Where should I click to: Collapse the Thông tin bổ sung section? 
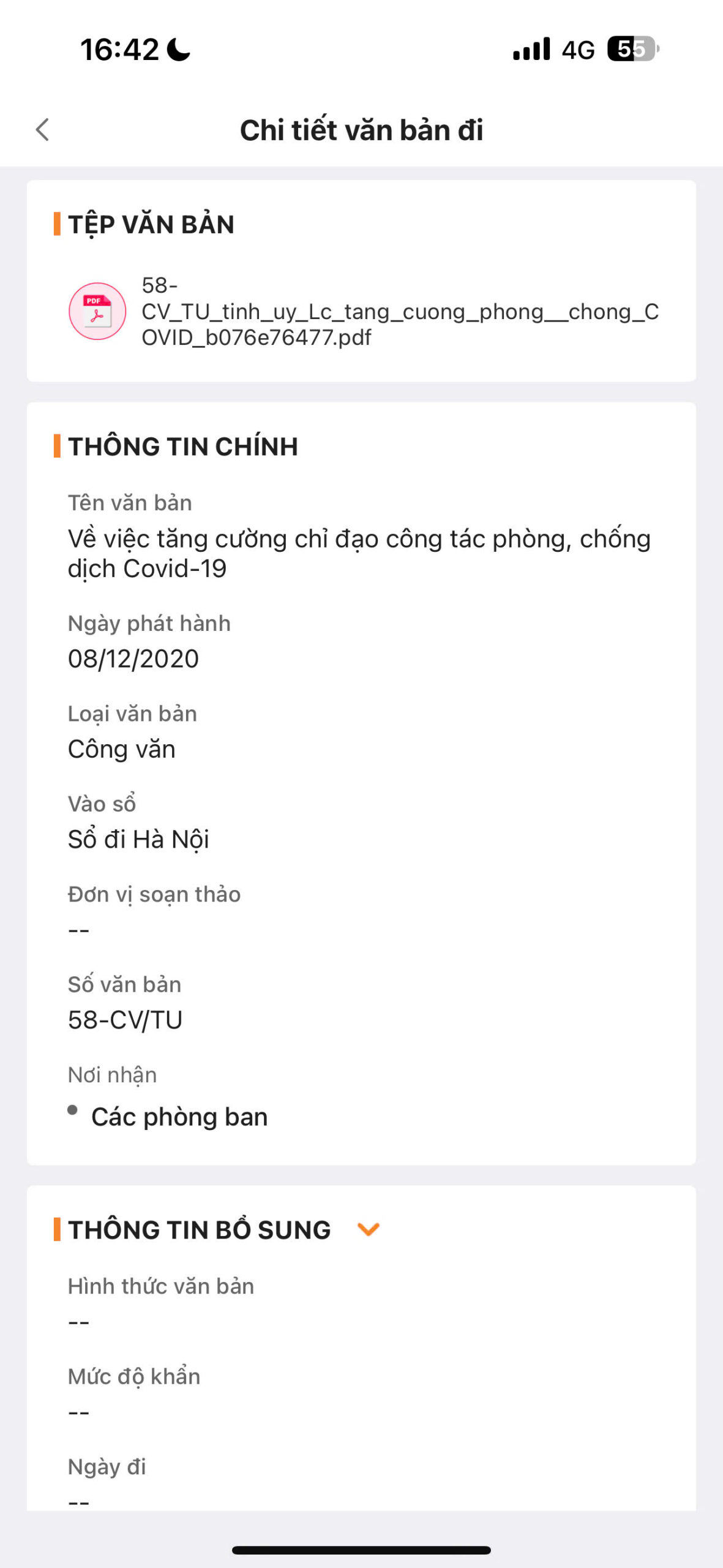[x=368, y=1229]
